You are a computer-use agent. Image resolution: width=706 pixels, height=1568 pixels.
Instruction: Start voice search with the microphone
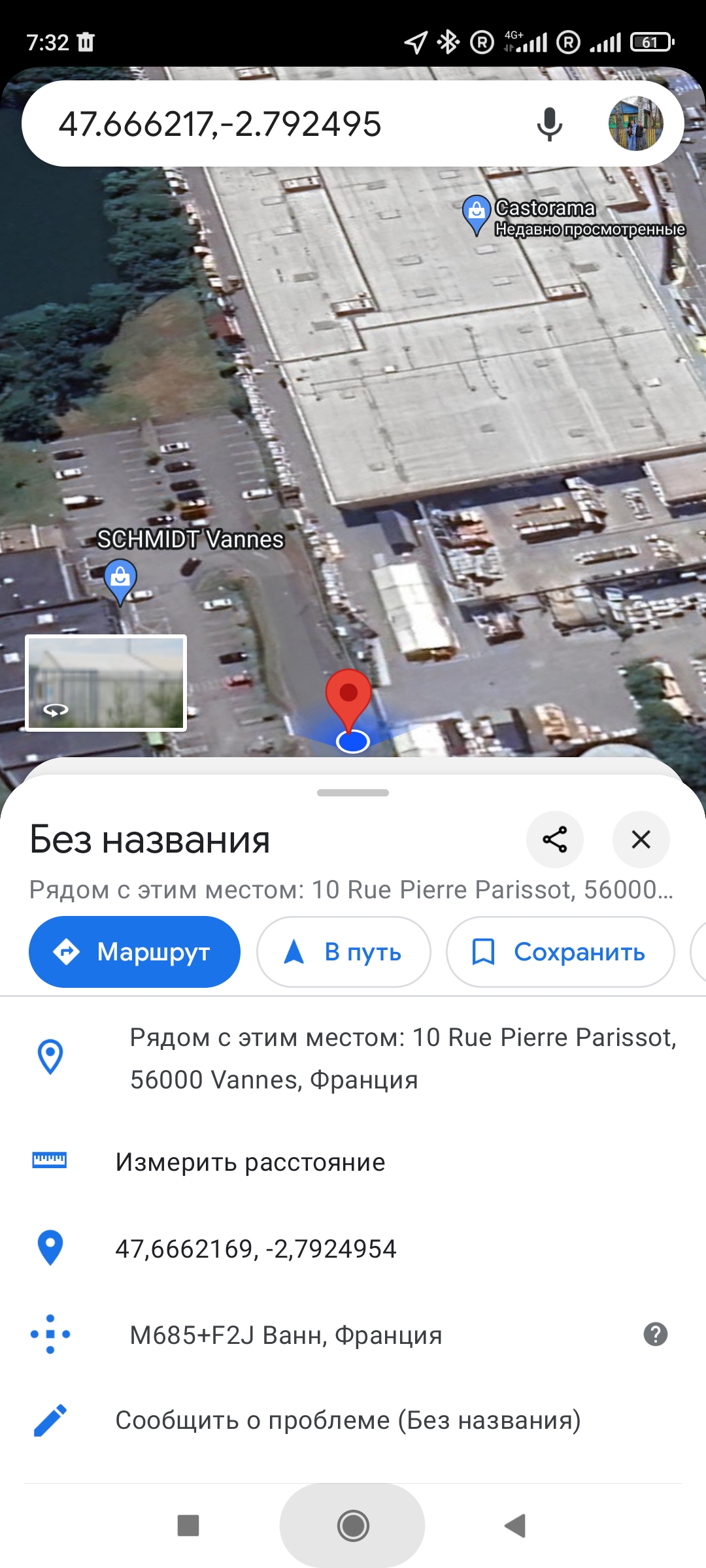[549, 124]
